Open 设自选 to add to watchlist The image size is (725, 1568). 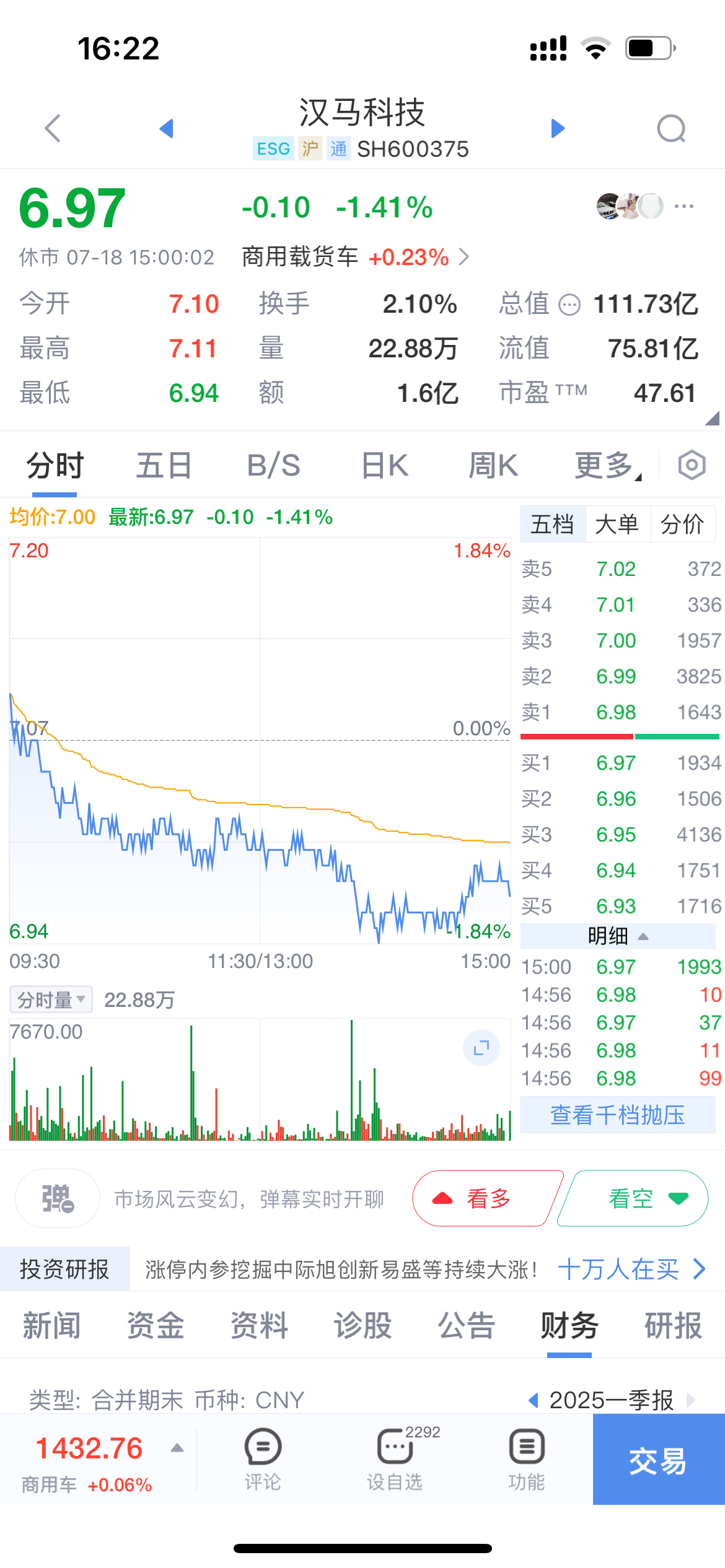click(x=395, y=1460)
